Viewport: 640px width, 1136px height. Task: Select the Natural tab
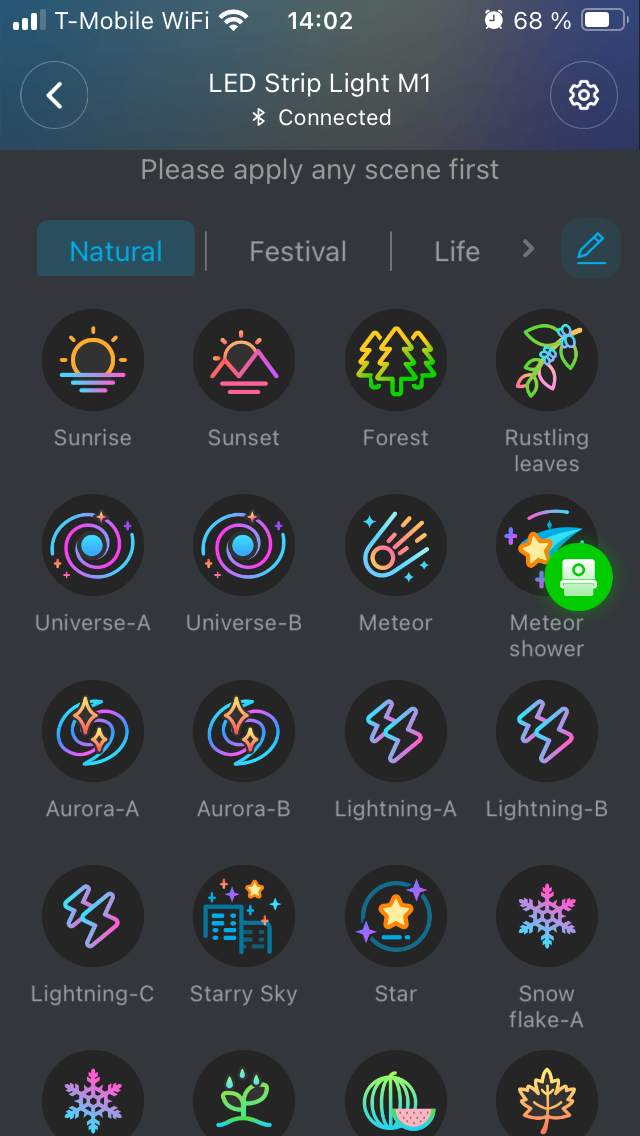pos(116,251)
